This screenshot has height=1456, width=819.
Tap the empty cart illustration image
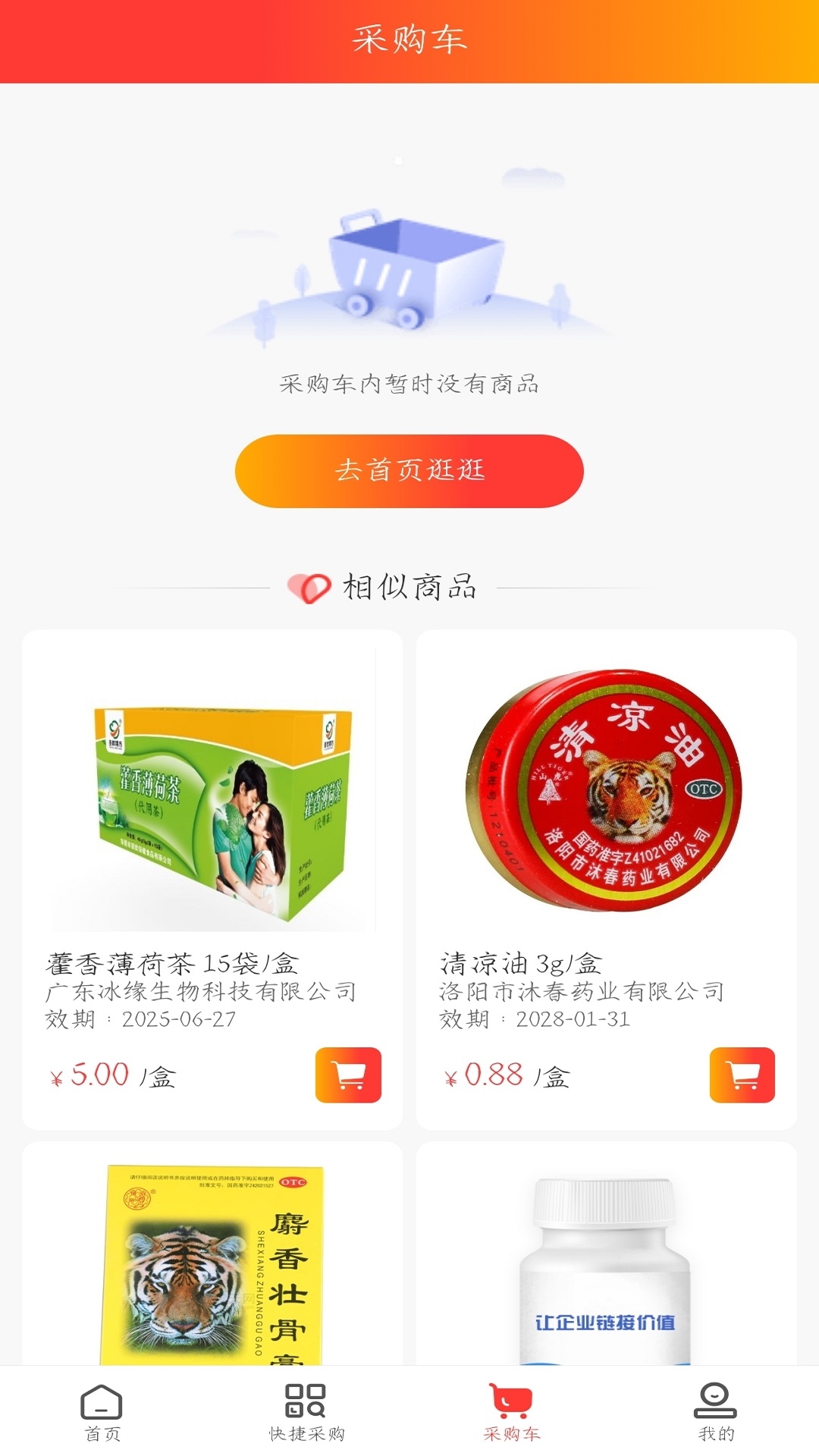[409, 265]
